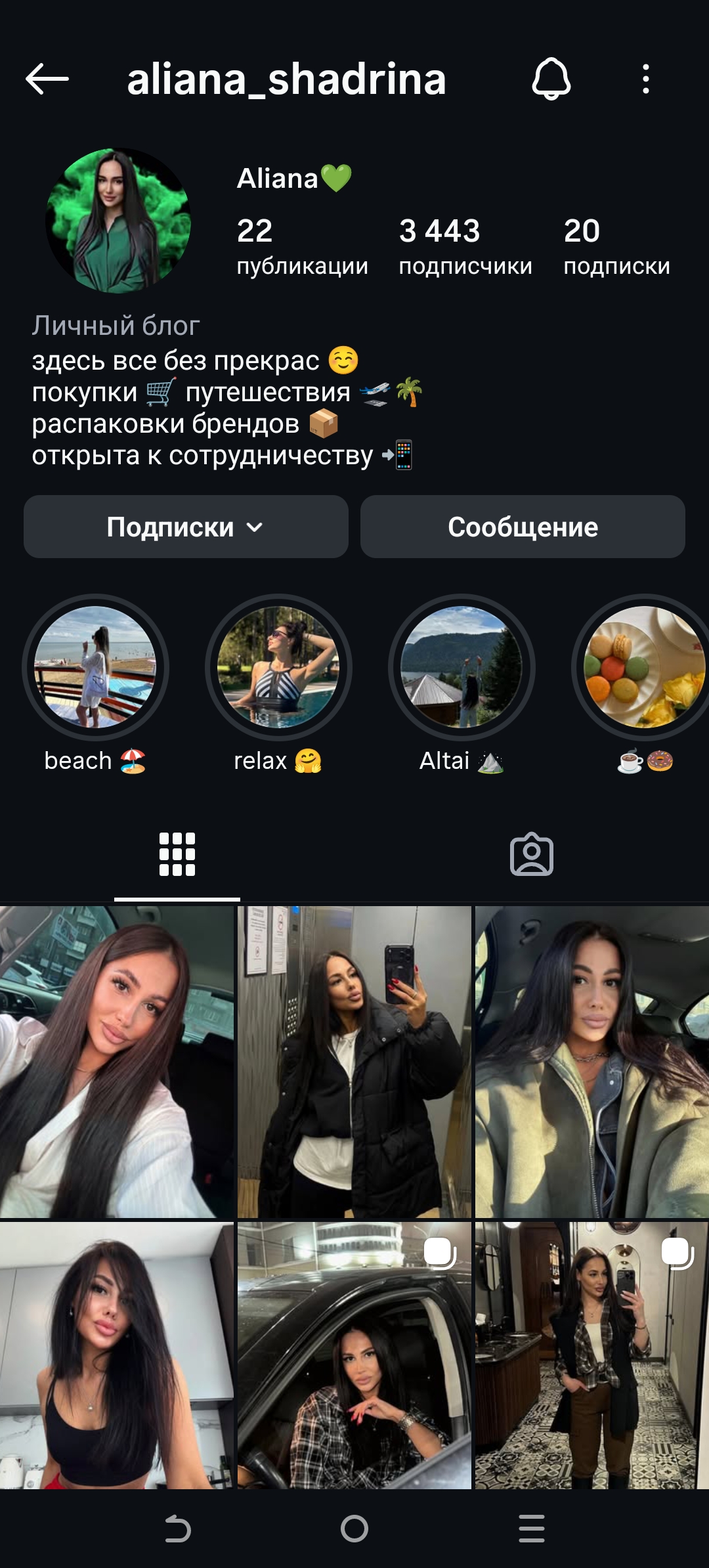The height and width of the screenshot is (1568, 709).
Task: Open the подписки count link
Action: (x=616, y=246)
